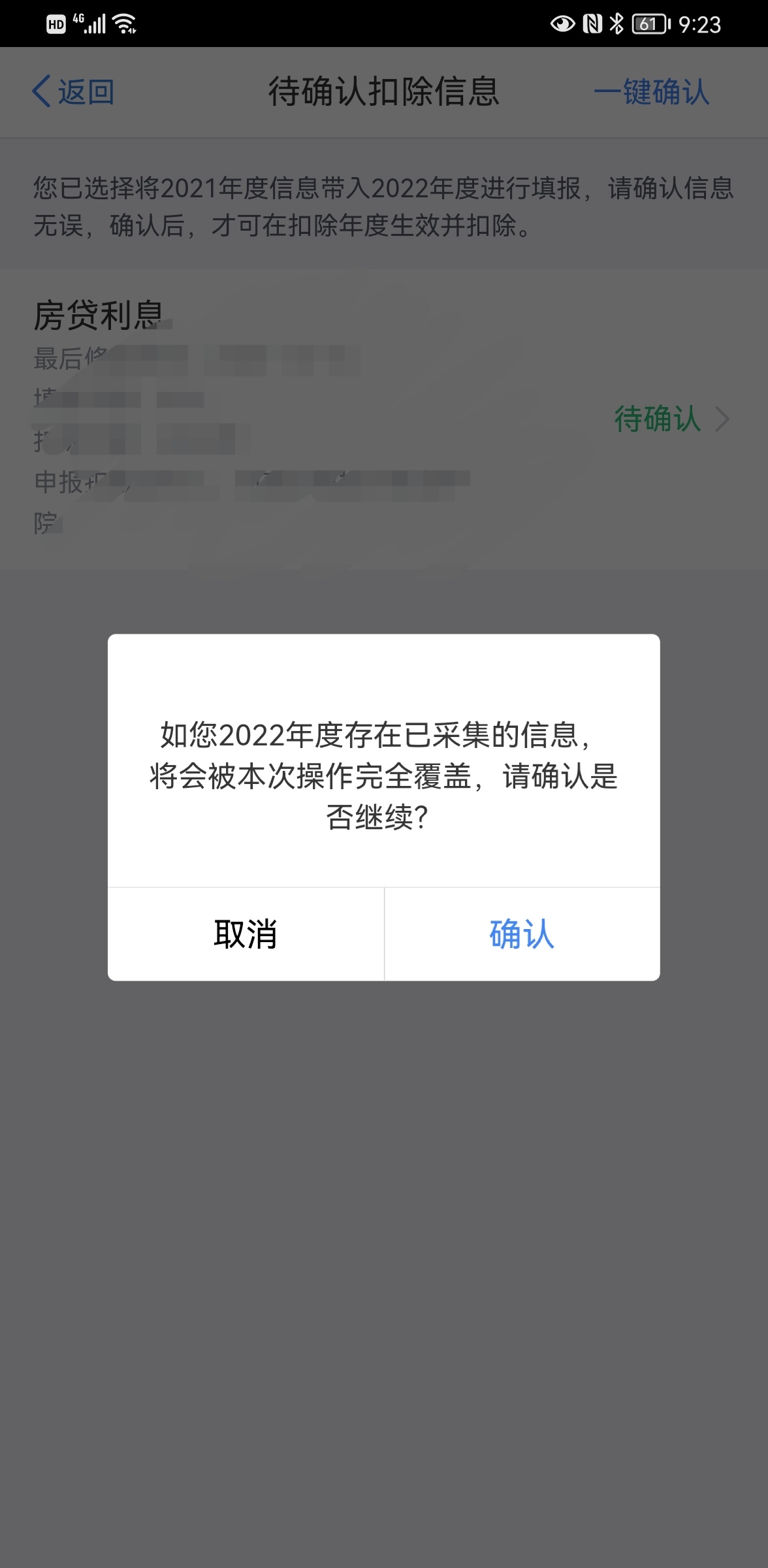The height and width of the screenshot is (1568, 768).
Task: Open the 房贷利息 entry marked 待确认
Action: click(x=384, y=419)
